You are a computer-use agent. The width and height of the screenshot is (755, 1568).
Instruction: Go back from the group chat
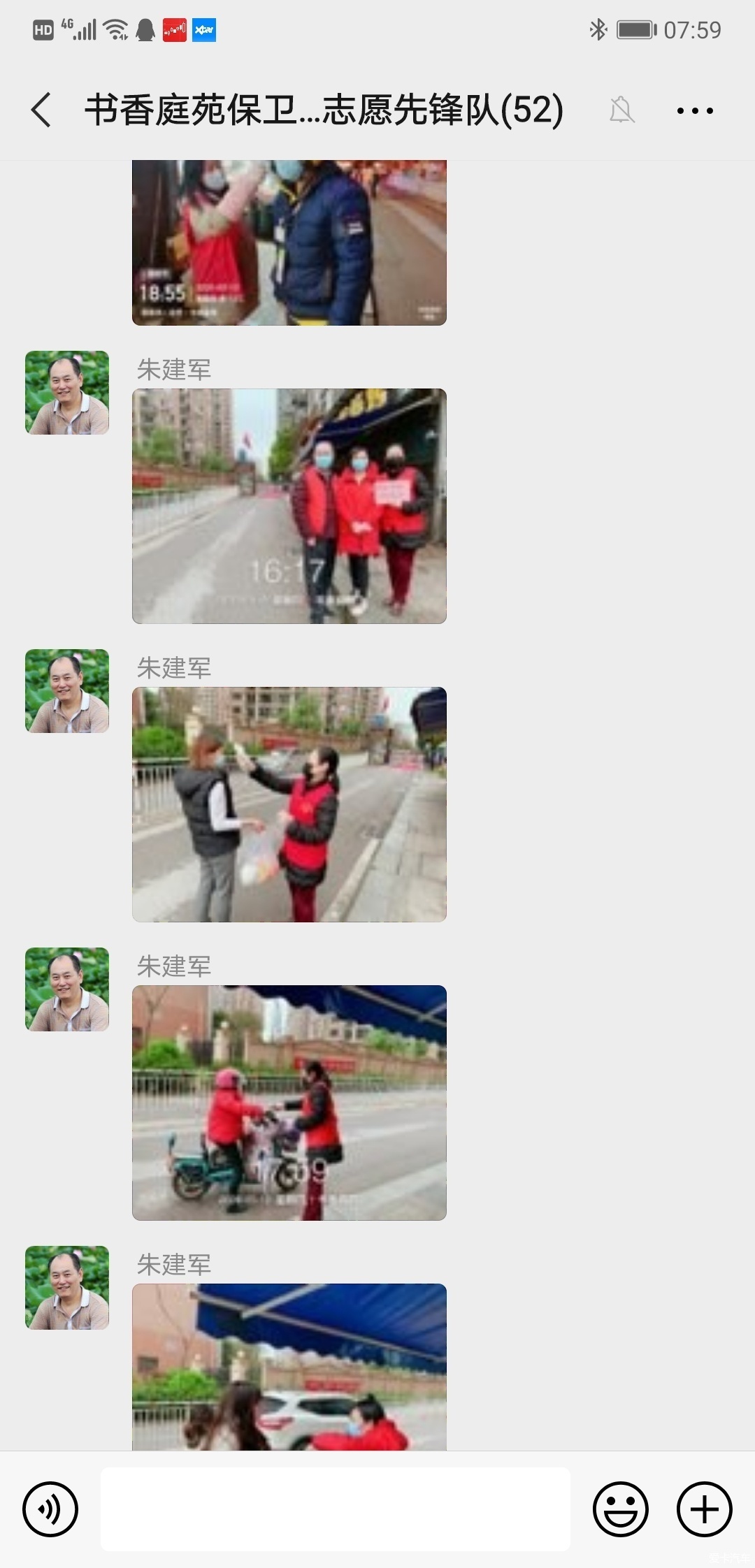click(42, 110)
